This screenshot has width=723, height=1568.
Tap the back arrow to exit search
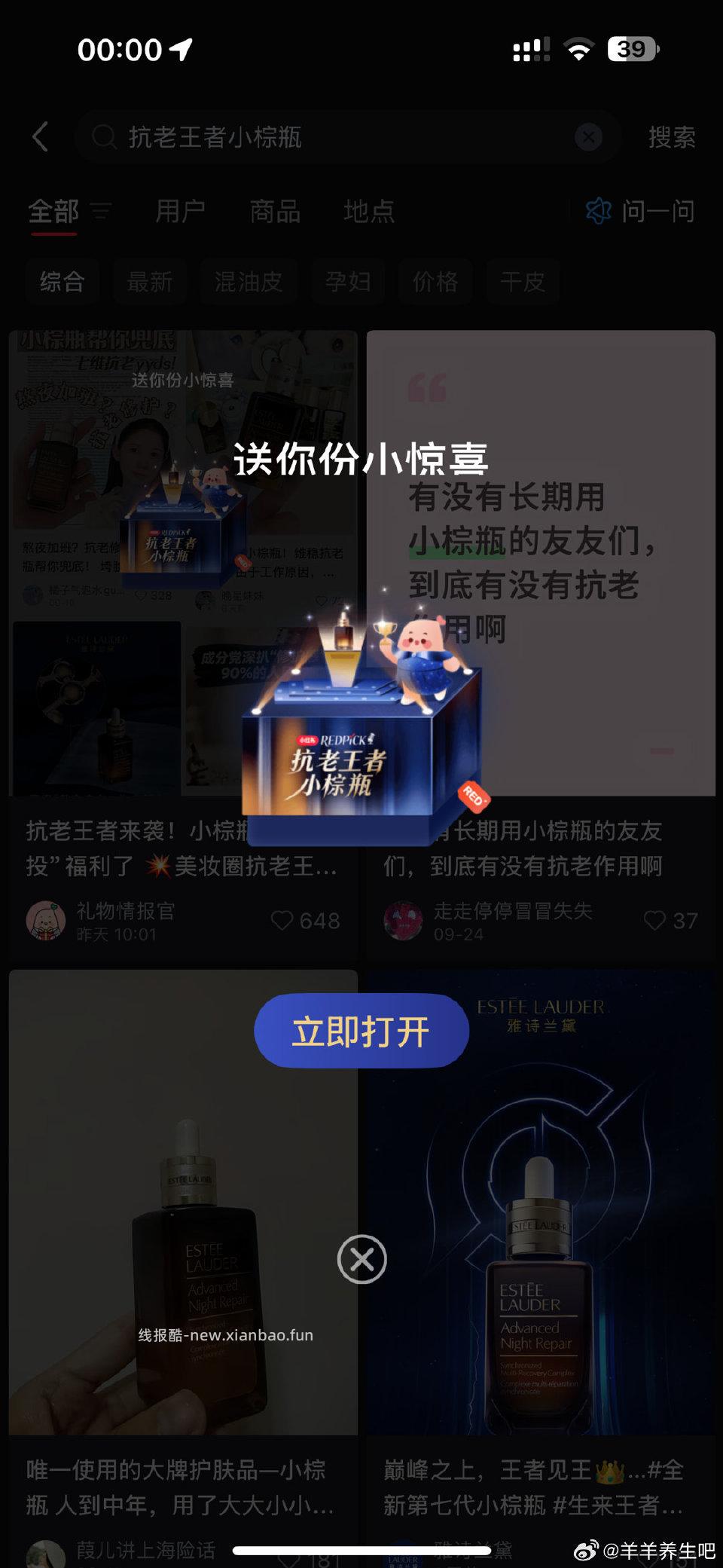(40, 136)
